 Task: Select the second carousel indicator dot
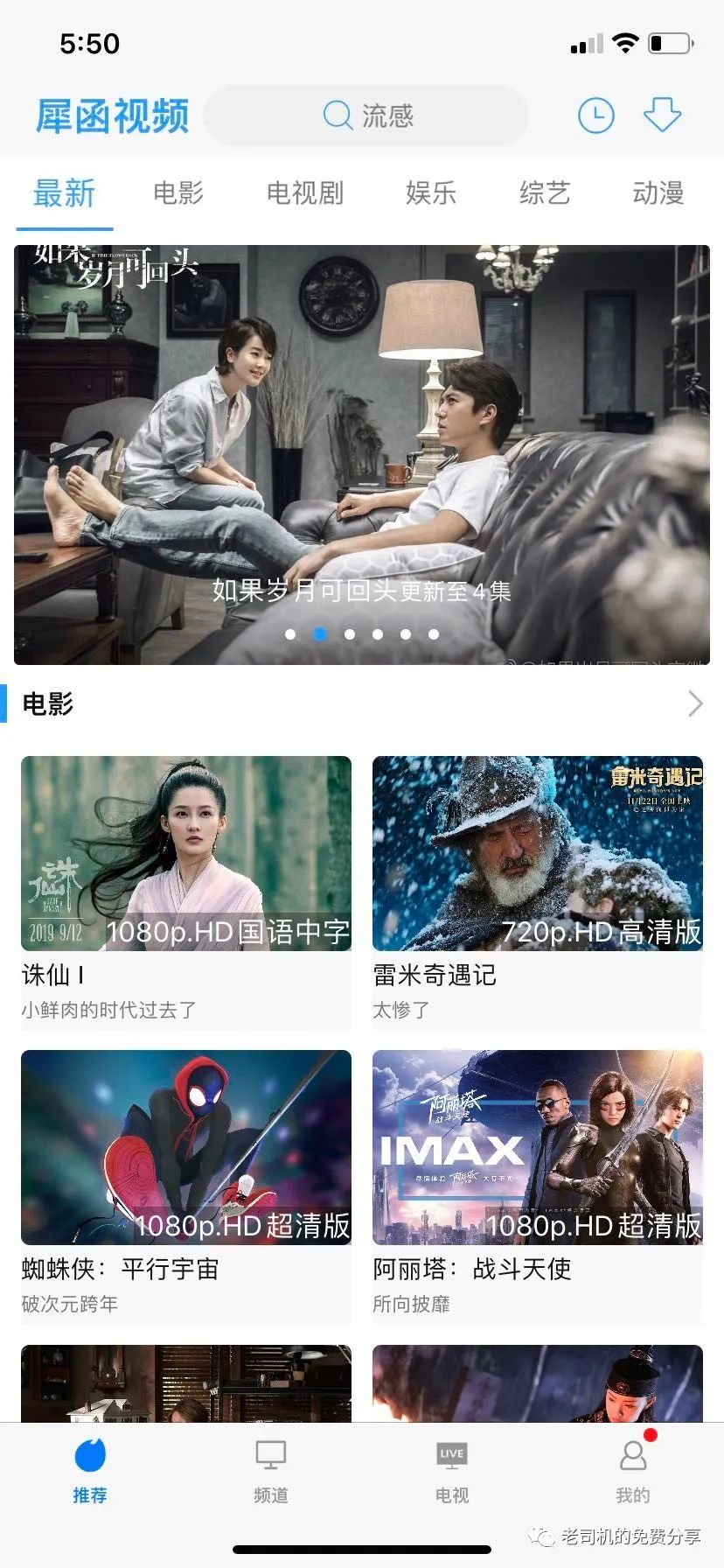pos(318,634)
